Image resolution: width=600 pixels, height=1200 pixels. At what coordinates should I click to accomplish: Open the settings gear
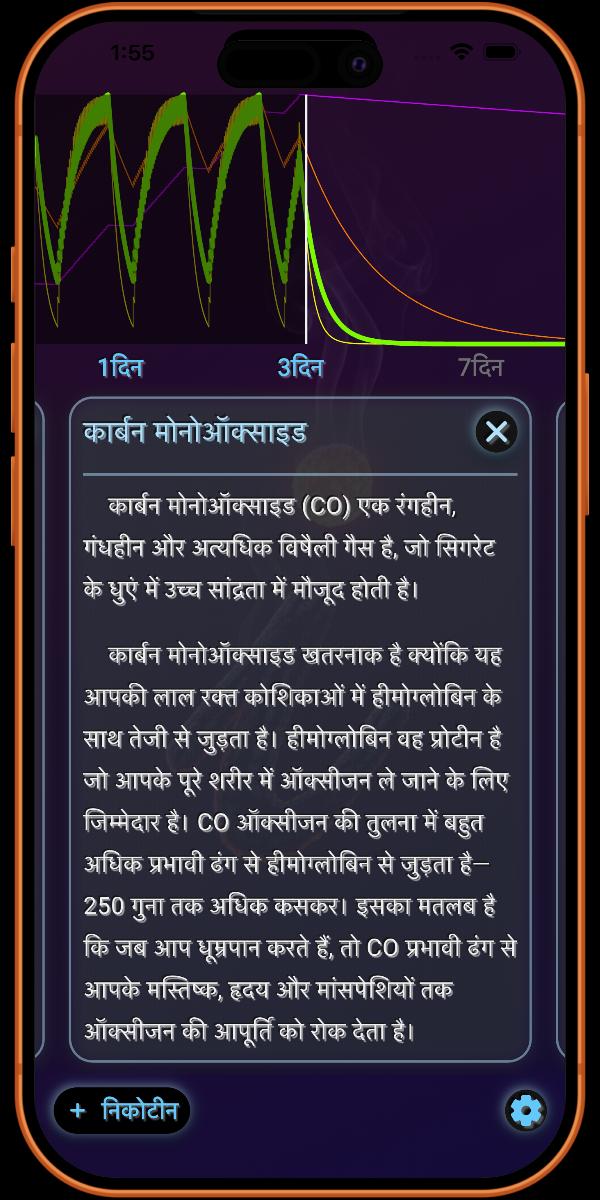[525, 1110]
